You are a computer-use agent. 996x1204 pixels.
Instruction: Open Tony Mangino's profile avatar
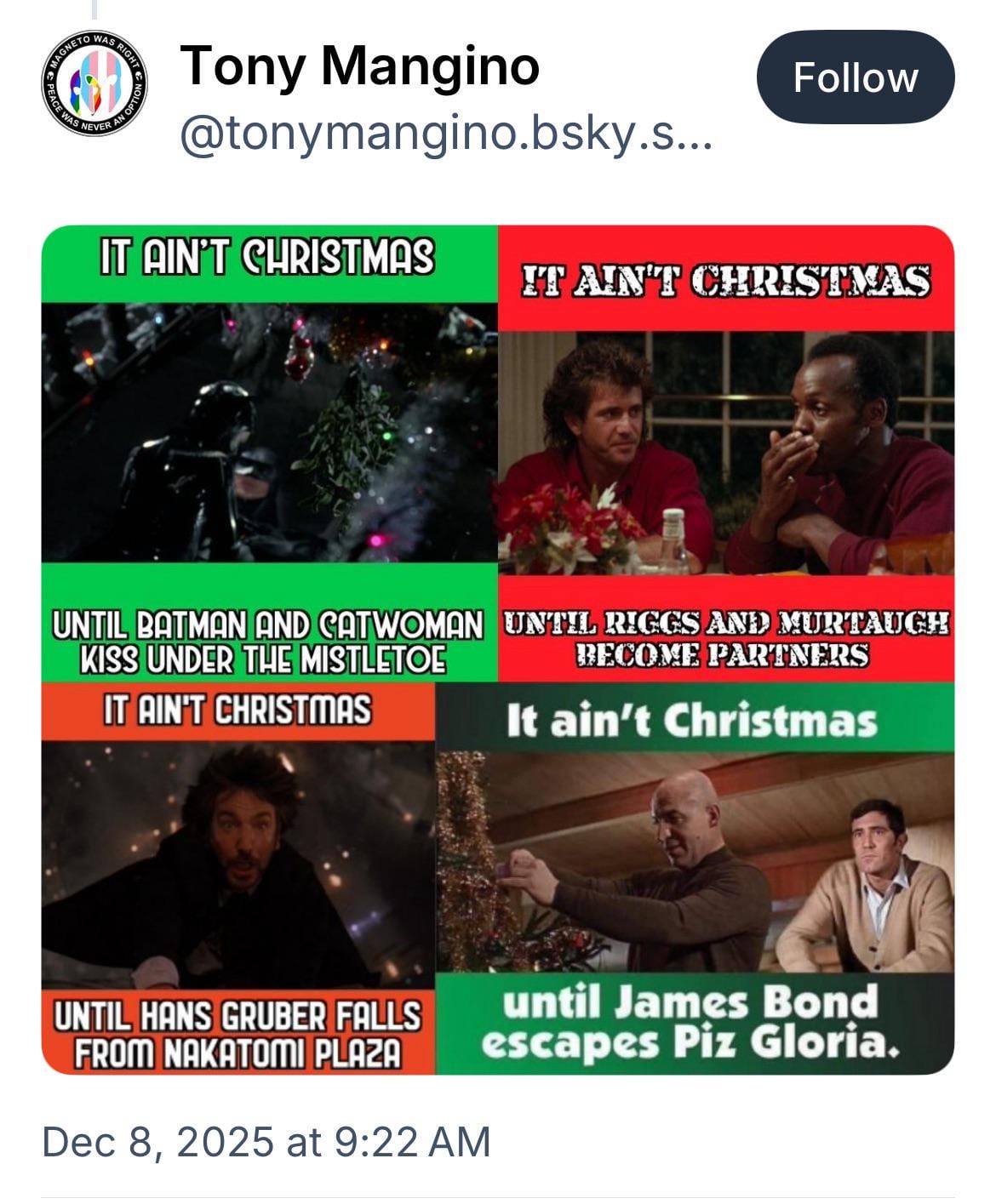tap(94, 84)
